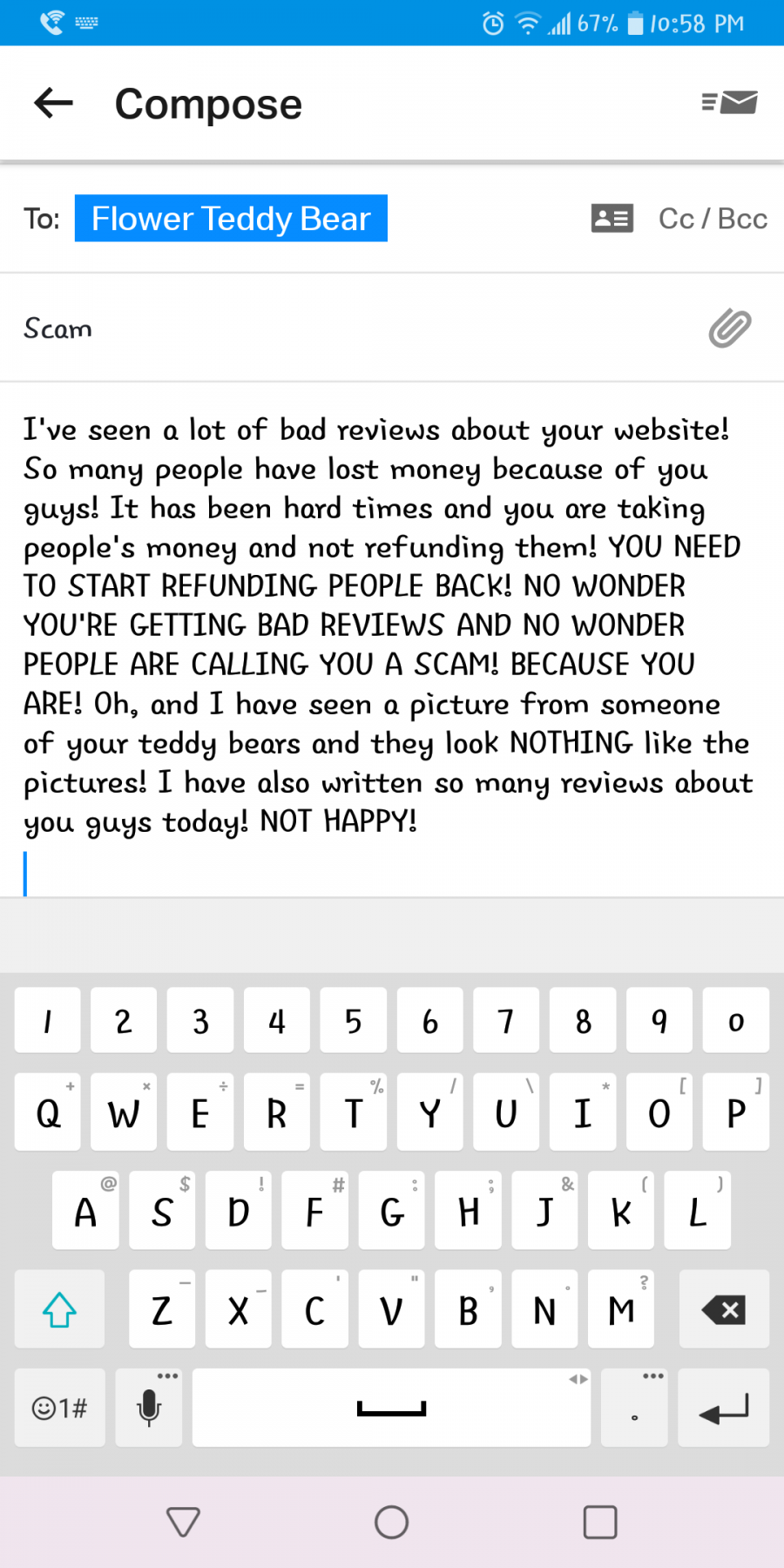Tap the keyboard space bar
Screen dimensions: 784x1568
point(391,1408)
